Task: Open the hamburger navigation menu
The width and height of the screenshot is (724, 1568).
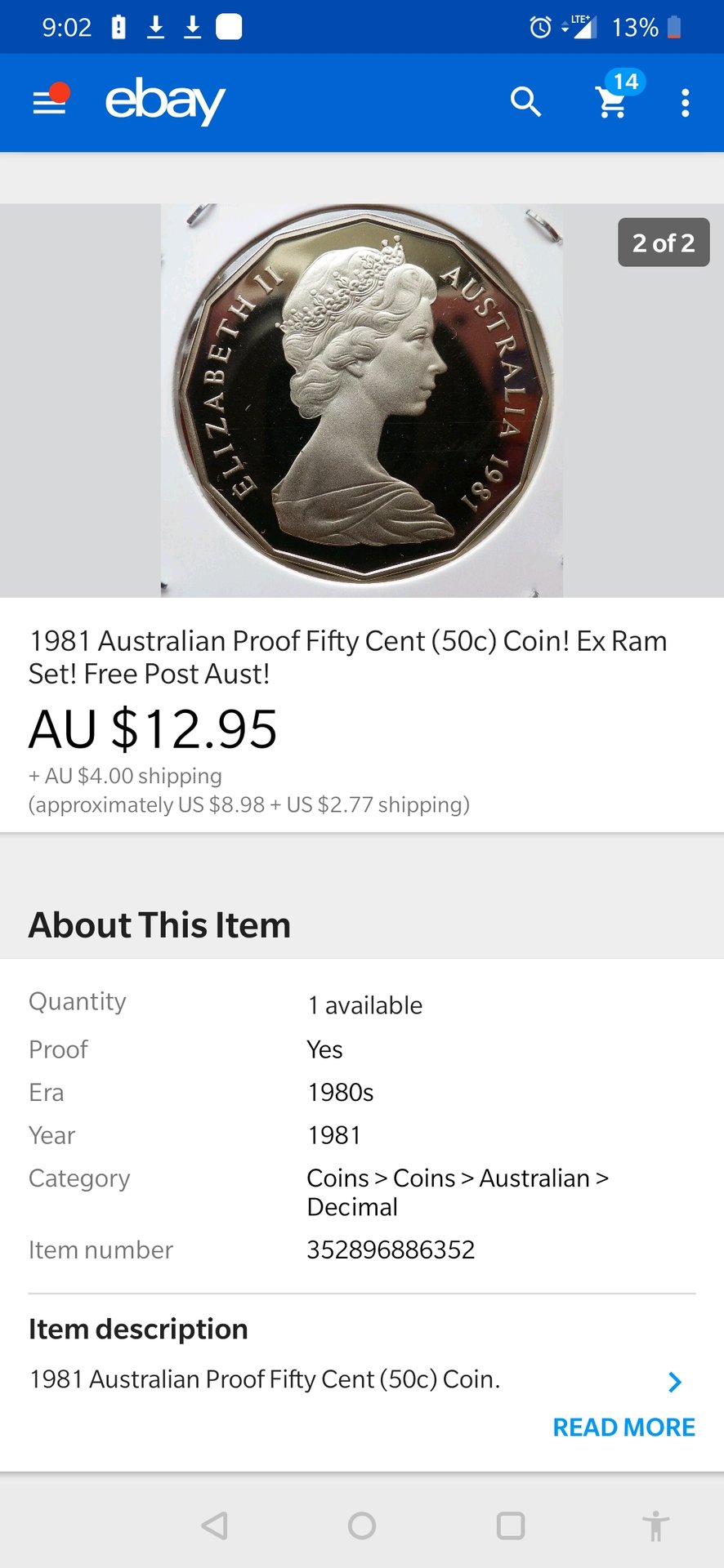Action: point(49,103)
